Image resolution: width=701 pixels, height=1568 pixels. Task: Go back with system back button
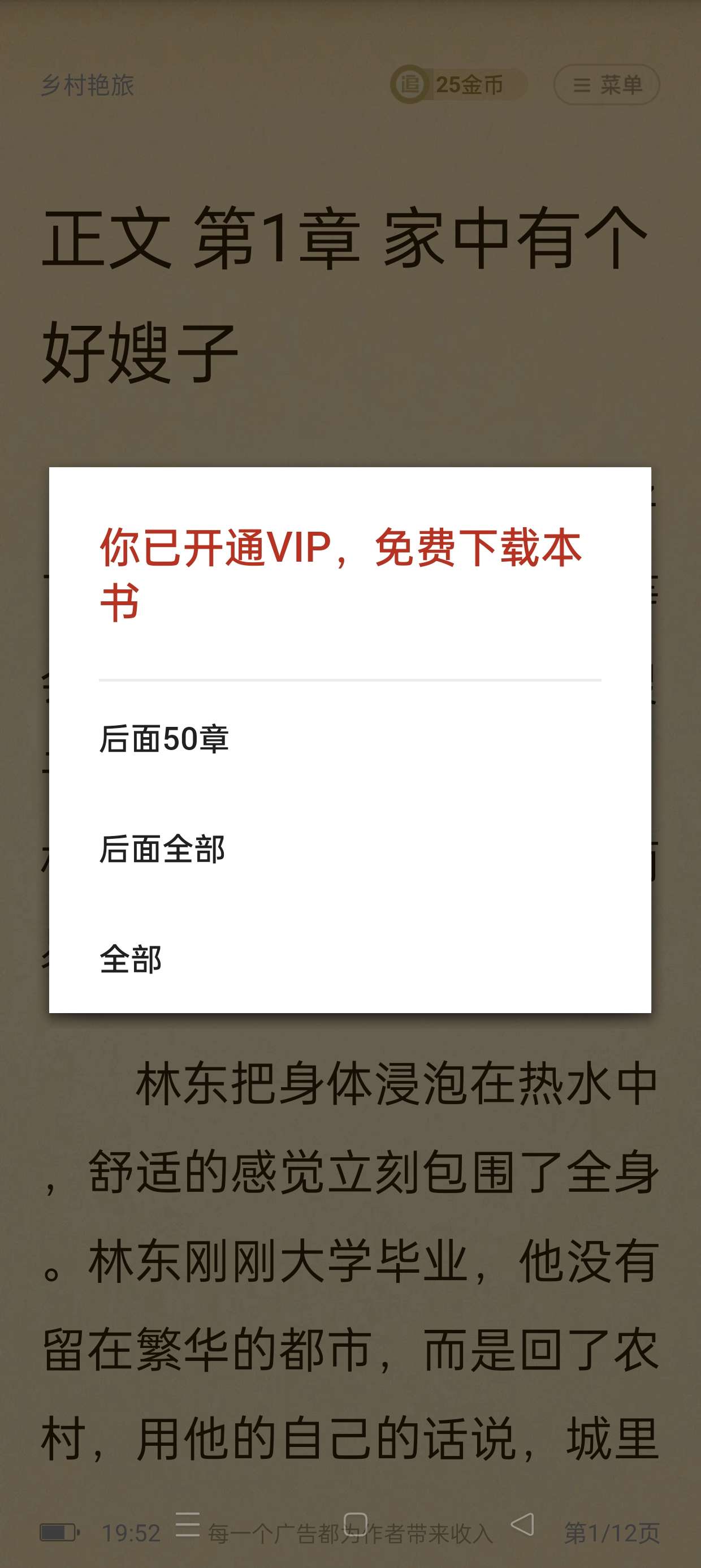click(x=522, y=1524)
